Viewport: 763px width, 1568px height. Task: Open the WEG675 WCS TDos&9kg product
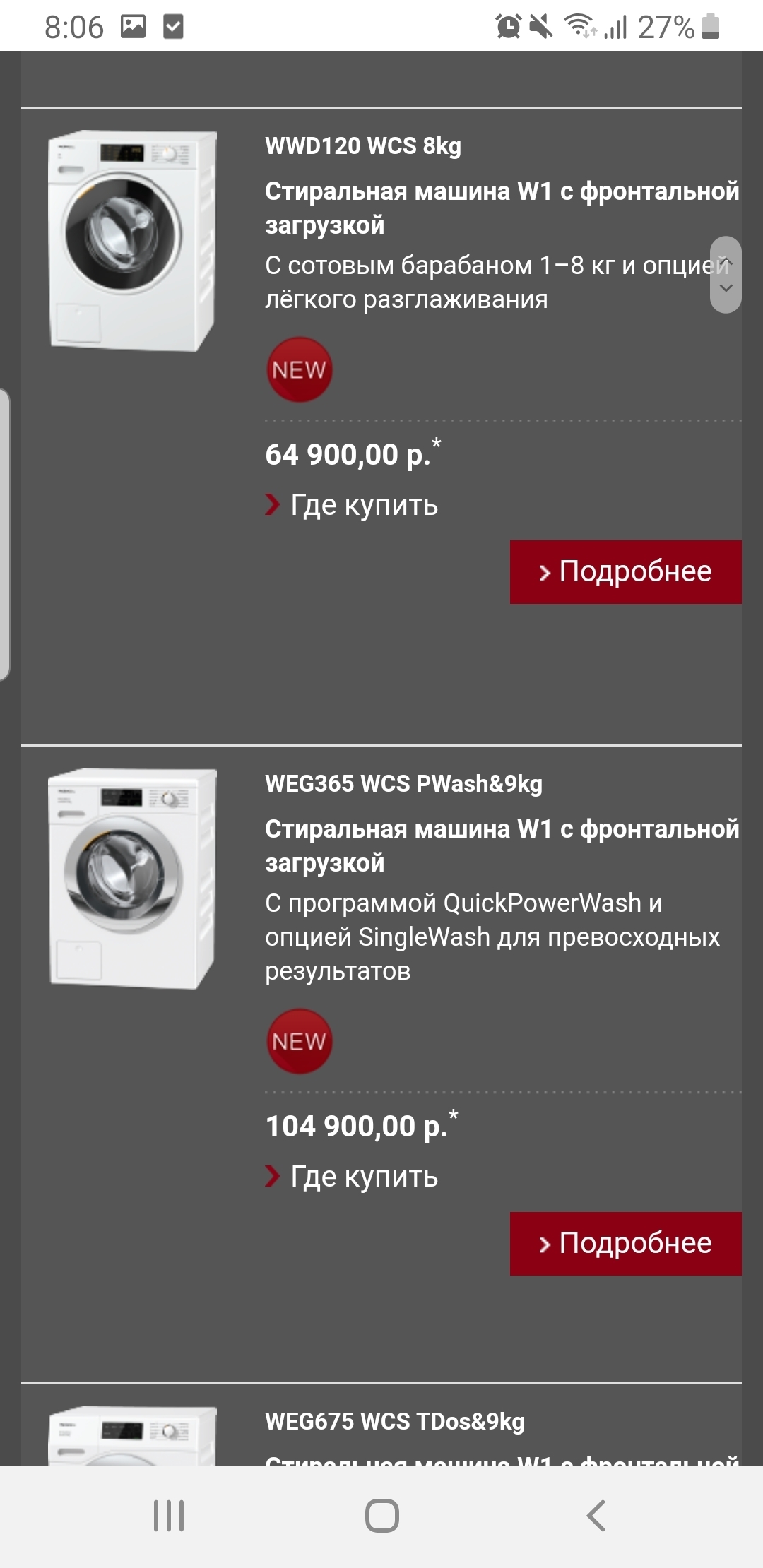point(394,1421)
